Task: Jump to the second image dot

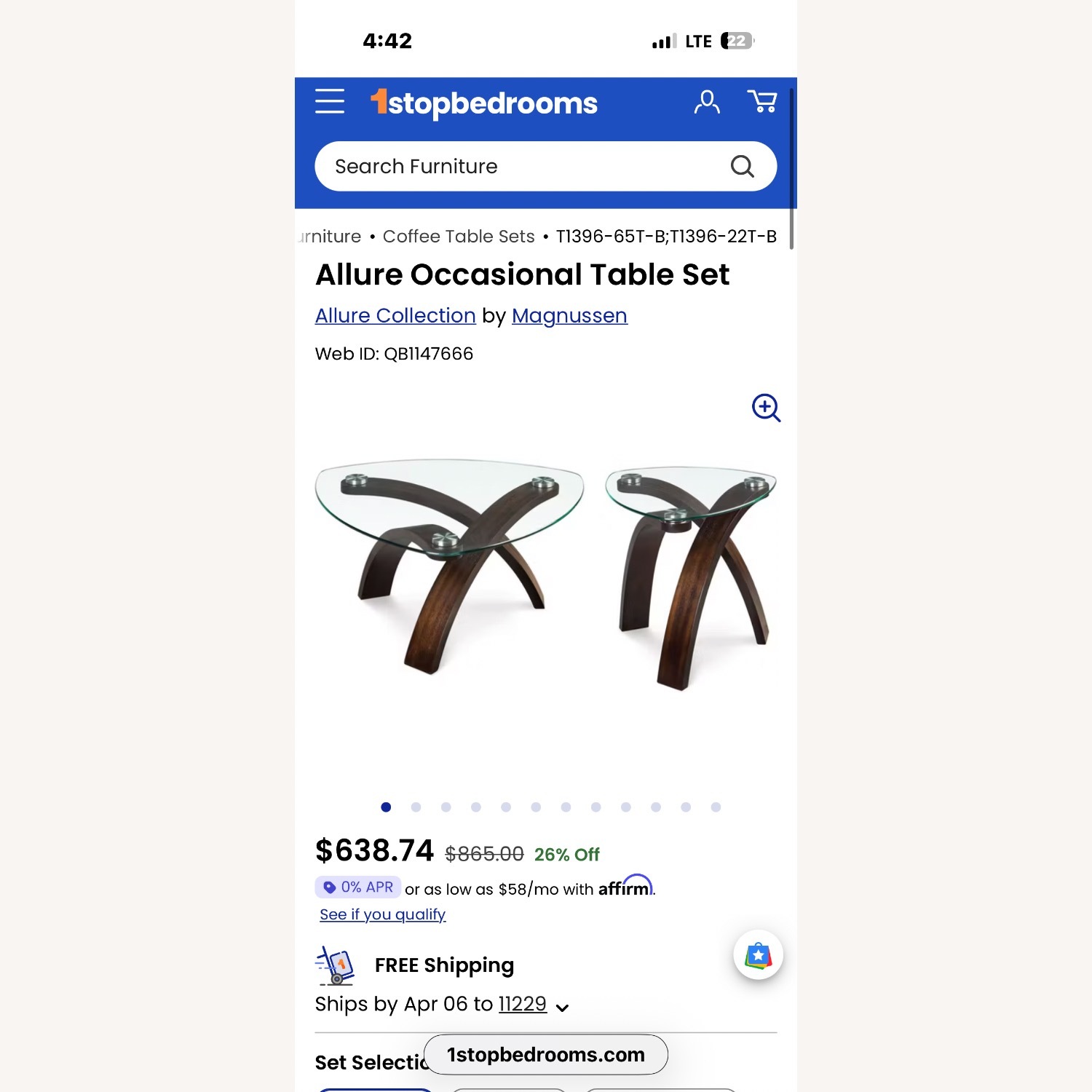Action: pyautogui.click(x=416, y=807)
